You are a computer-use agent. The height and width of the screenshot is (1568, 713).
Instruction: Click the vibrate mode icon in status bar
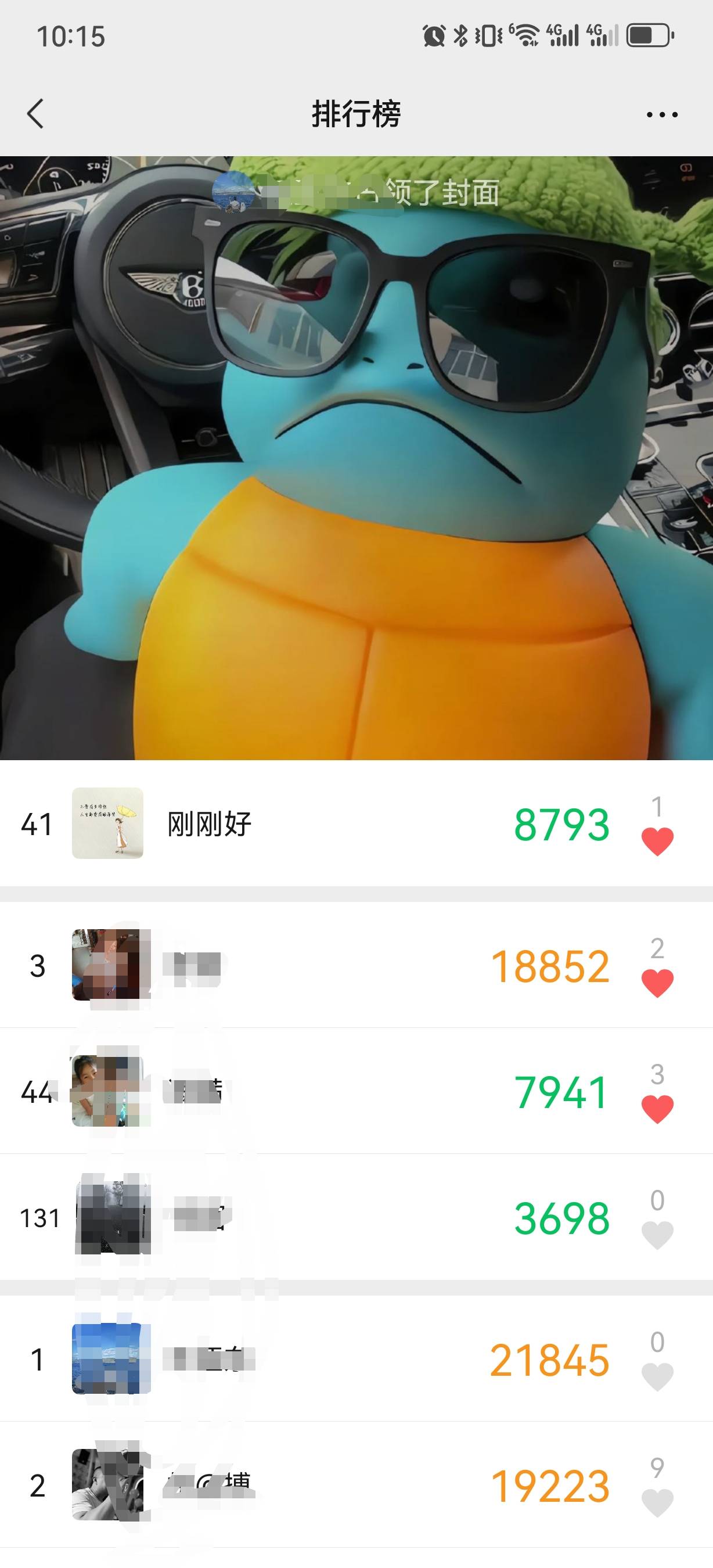[487, 37]
